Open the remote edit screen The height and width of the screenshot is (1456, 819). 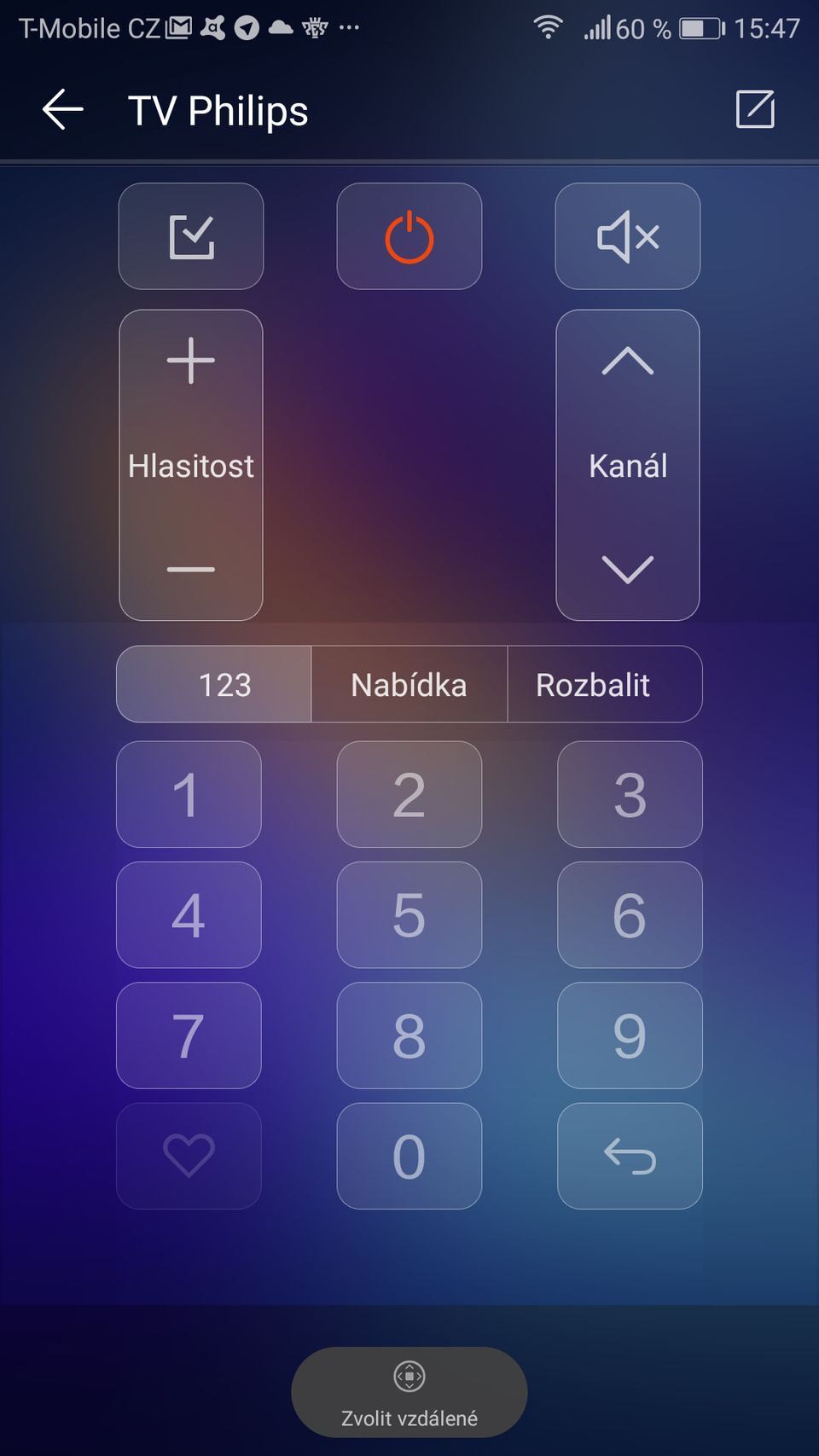(754, 109)
